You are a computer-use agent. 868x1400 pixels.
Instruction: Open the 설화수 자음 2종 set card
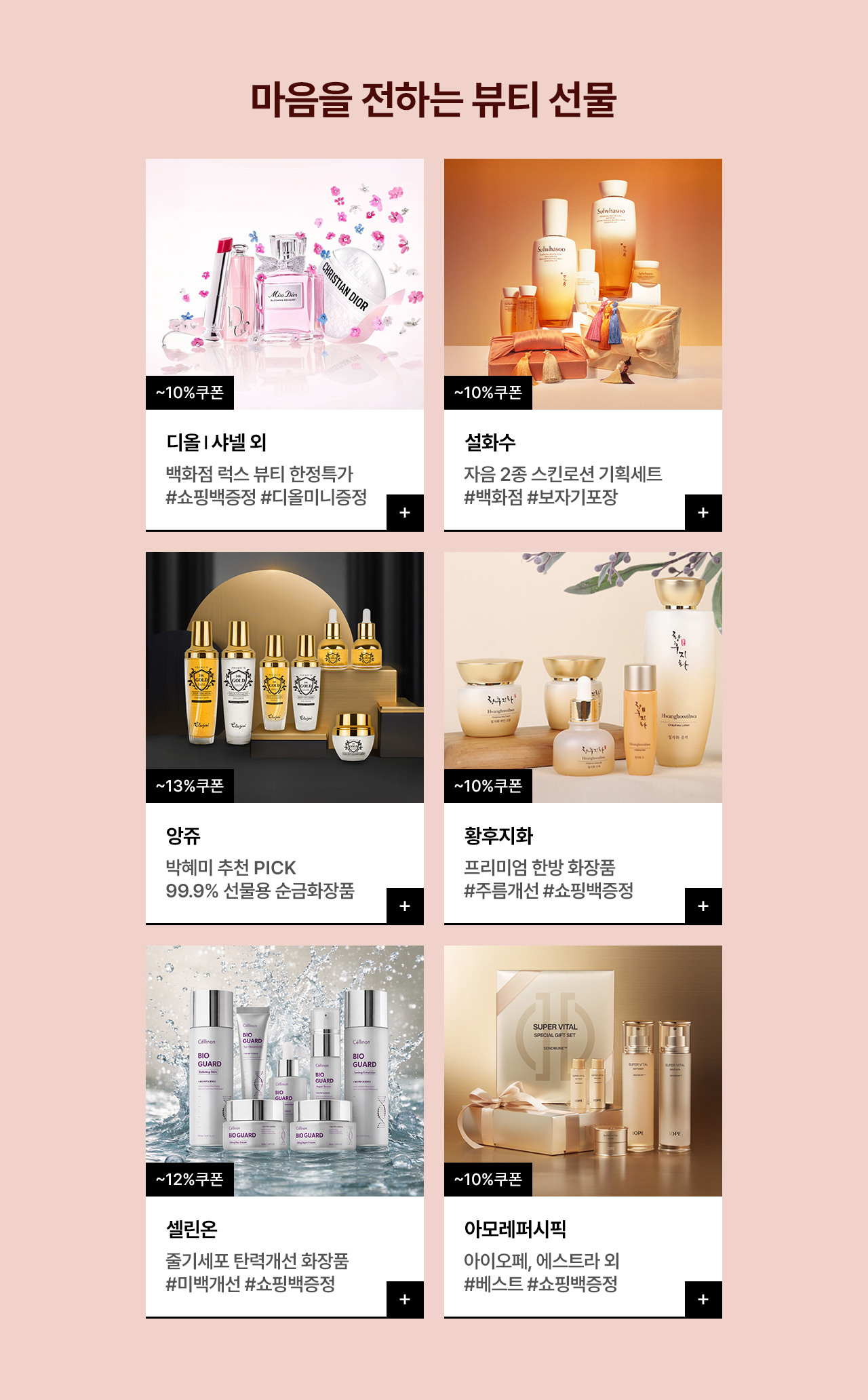click(583, 285)
